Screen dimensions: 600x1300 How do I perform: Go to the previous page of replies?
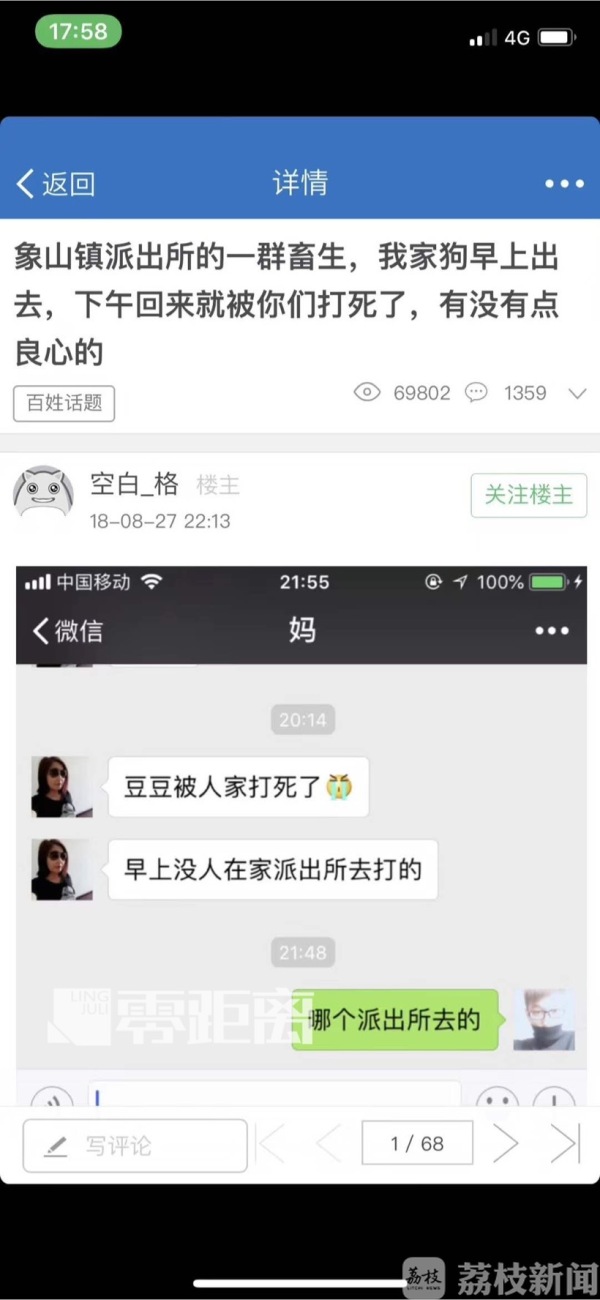click(x=328, y=1144)
